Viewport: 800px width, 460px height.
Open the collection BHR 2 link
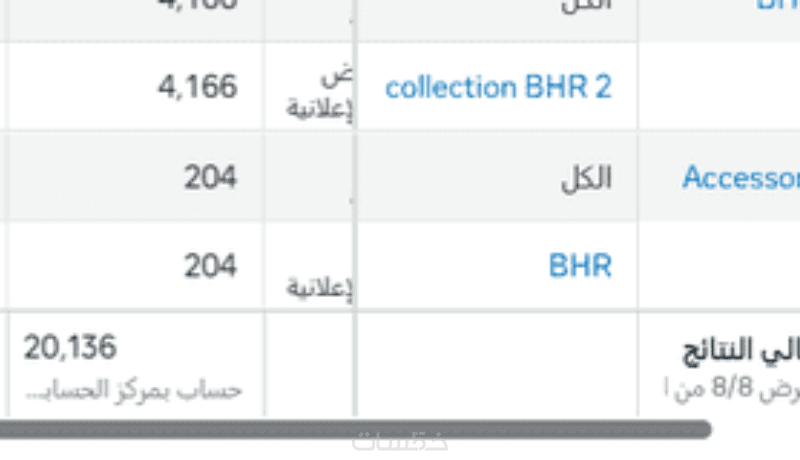click(497, 87)
